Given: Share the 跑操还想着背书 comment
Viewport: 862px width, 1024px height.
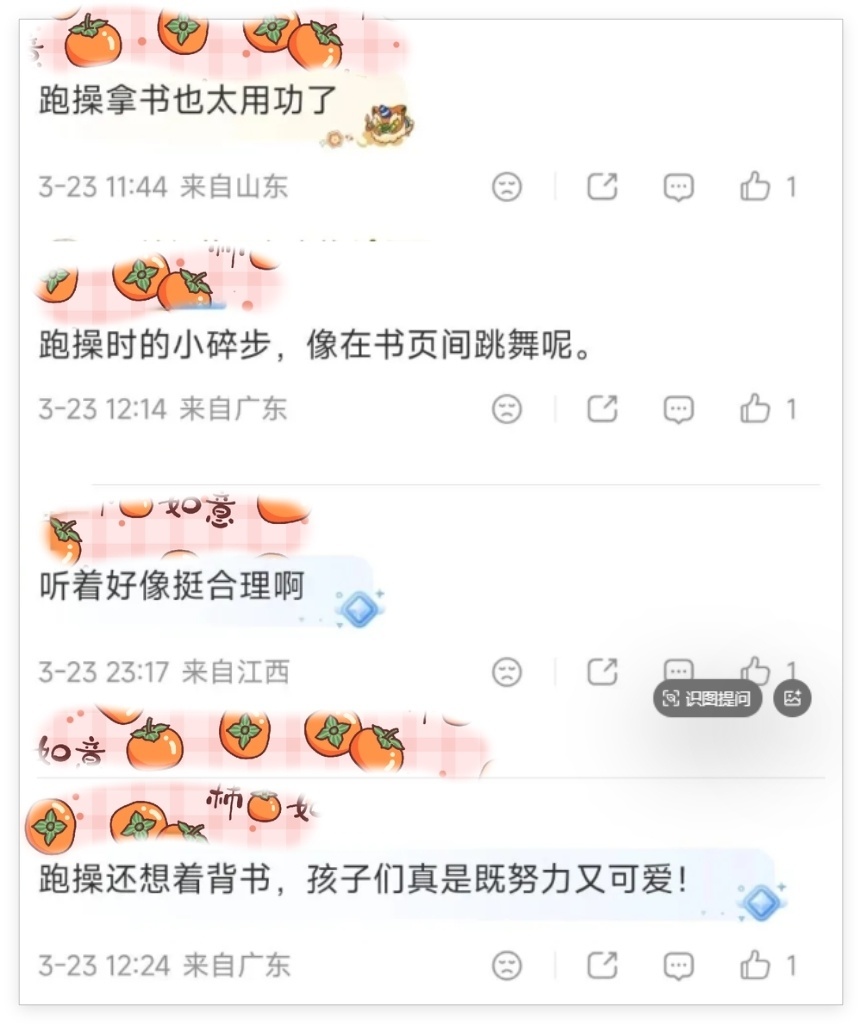Looking at the screenshot, I should [x=602, y=964].
